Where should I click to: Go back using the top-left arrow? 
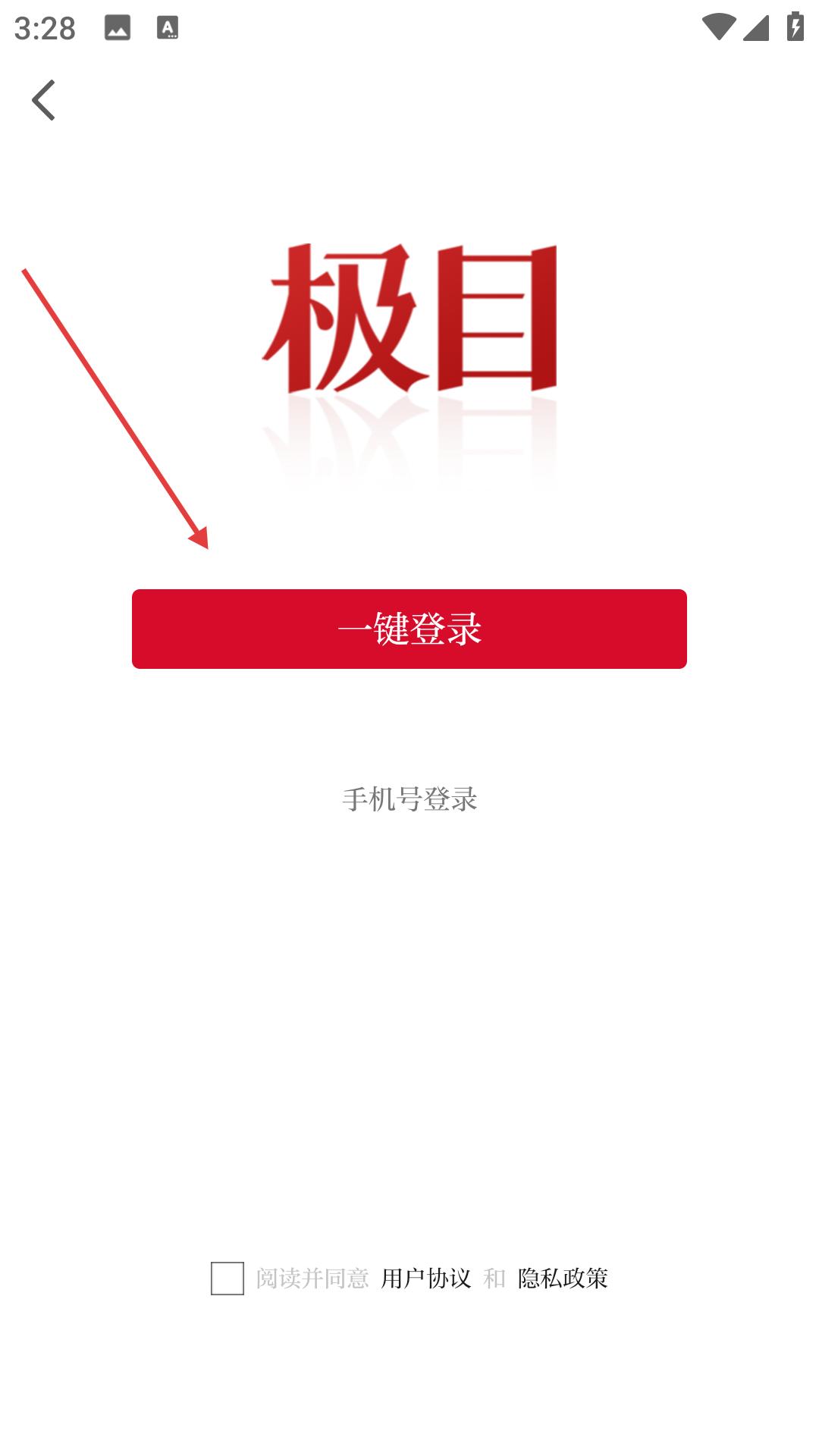(x=43, y=100)
